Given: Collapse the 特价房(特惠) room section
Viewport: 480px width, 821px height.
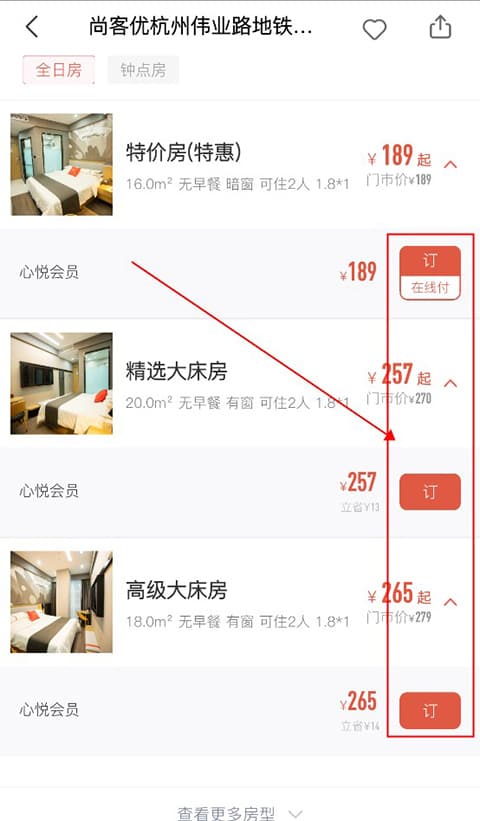Looking at the screenshot, I should click(450, 164).
